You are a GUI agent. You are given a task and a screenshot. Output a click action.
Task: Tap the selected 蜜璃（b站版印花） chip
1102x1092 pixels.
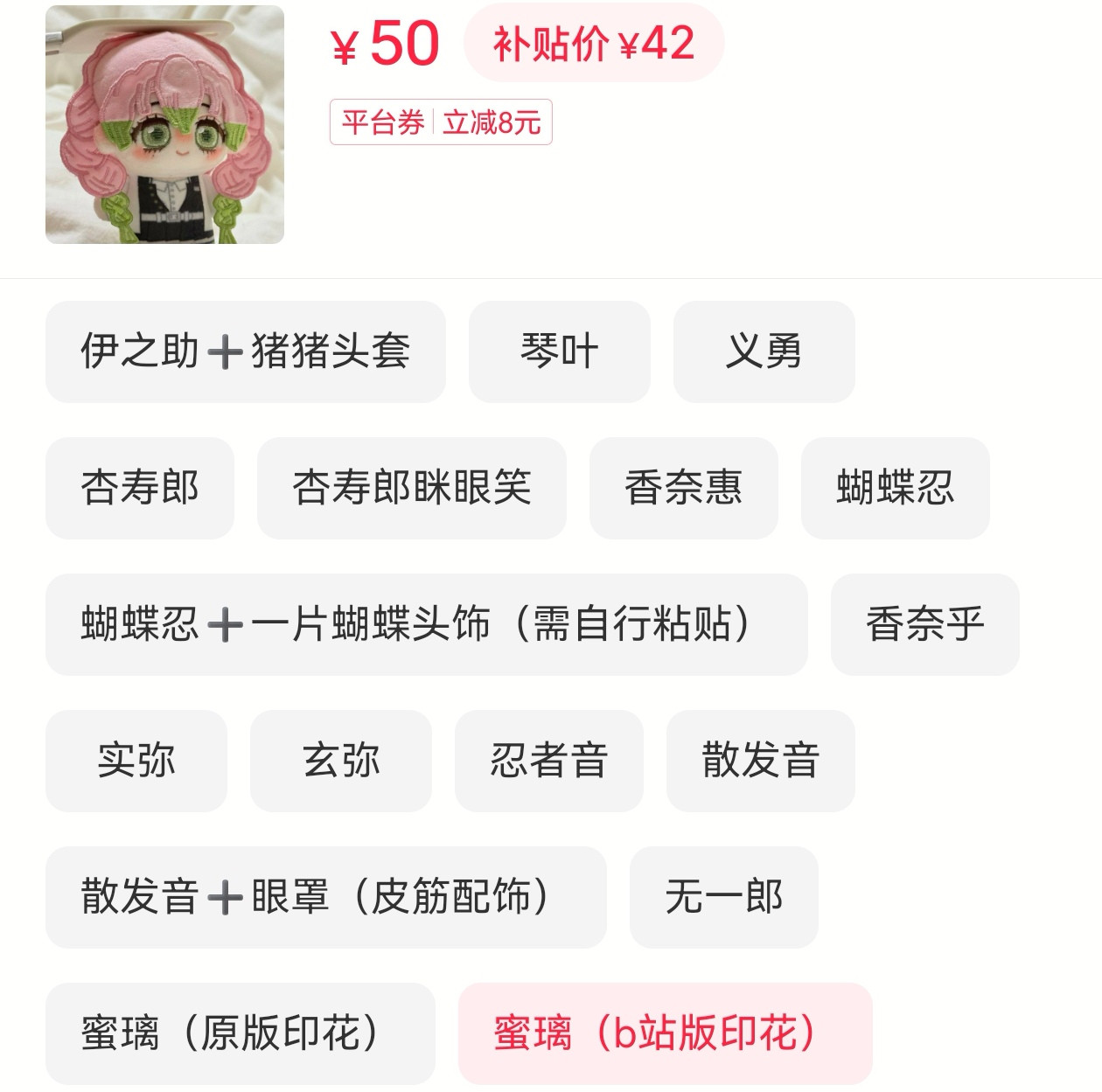pyautogui.click(x=666, y=1033)
